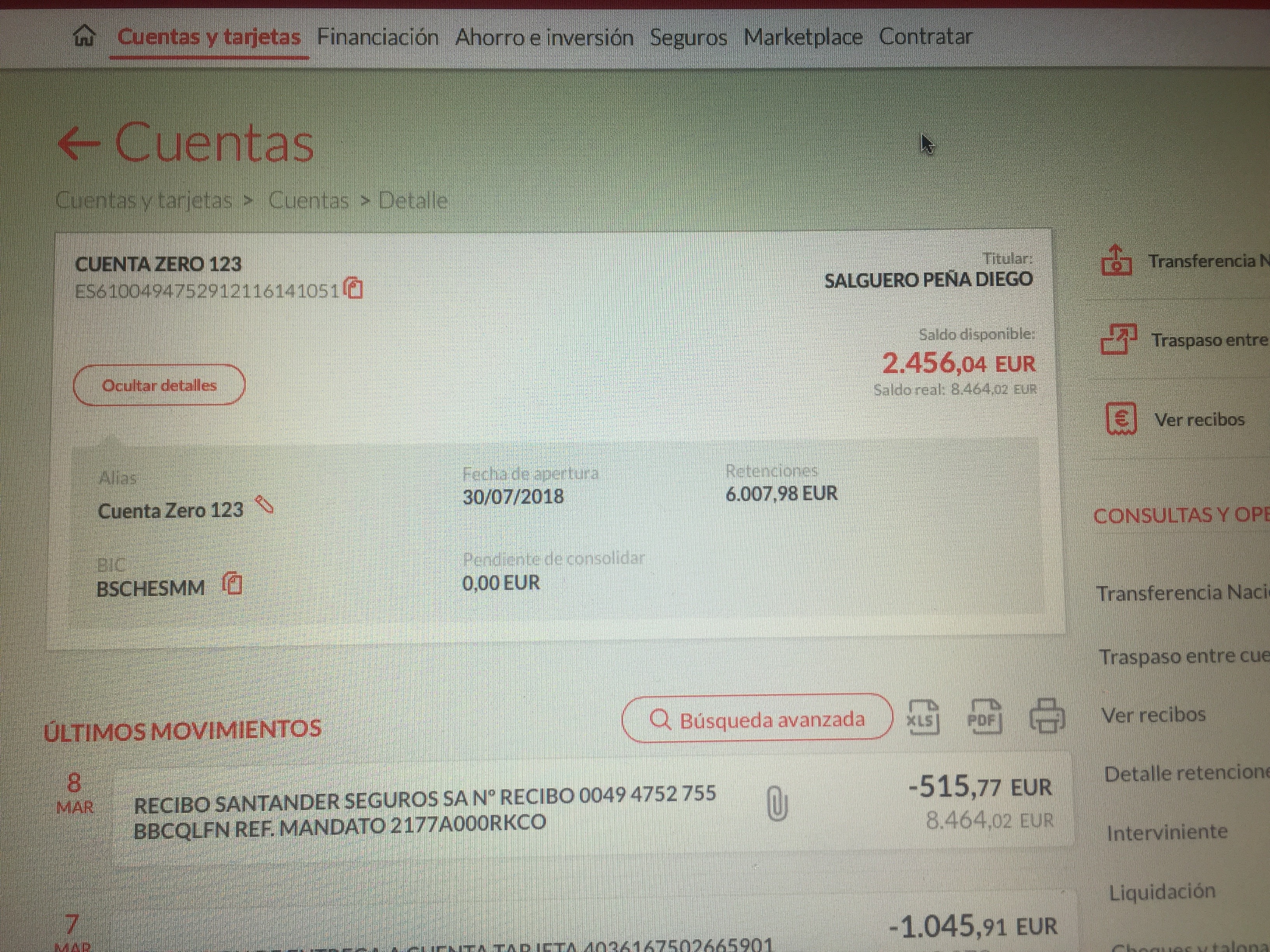
Task: Print the movements list
Action: pyautogui.click(x=1047, y=716)
